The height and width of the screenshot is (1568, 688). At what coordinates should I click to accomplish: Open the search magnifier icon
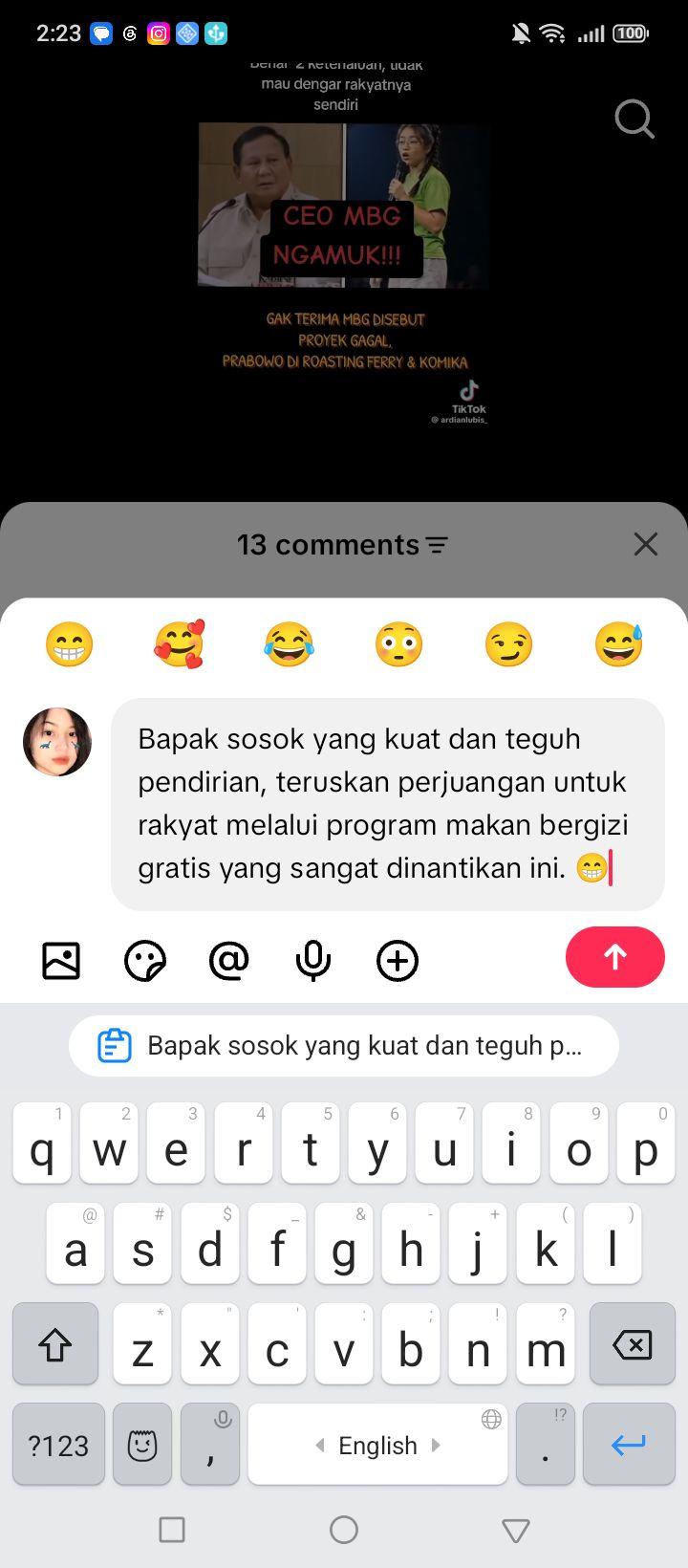(x=634, y=120)
